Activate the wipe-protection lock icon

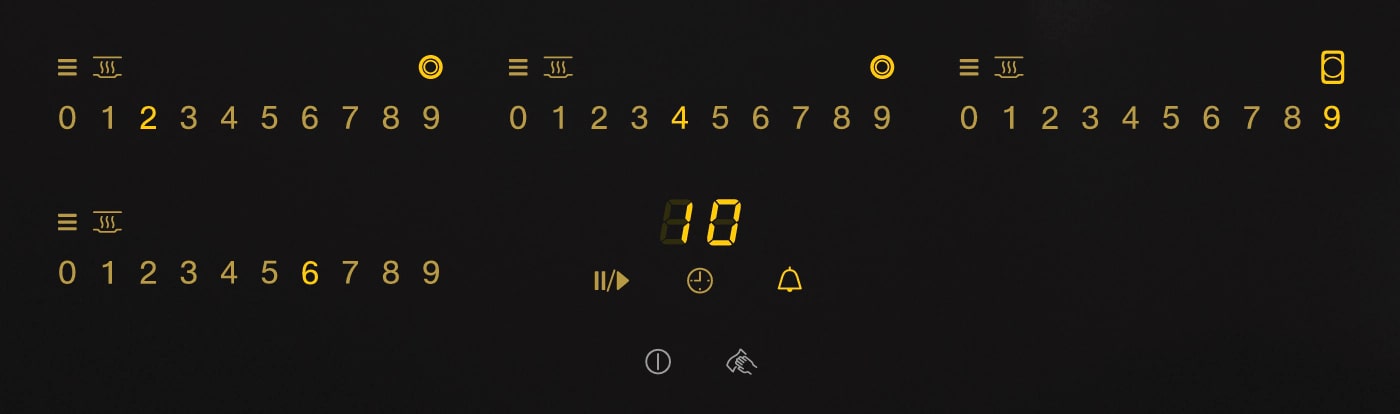tap(741, 362)
